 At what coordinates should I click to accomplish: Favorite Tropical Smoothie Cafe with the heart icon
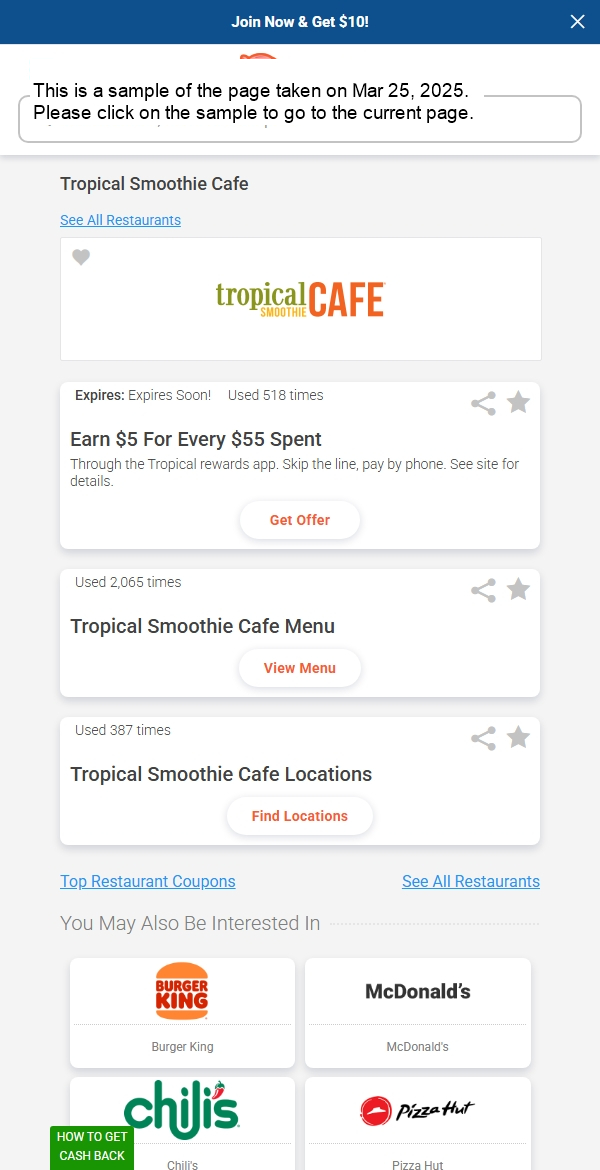pos(81,257)
